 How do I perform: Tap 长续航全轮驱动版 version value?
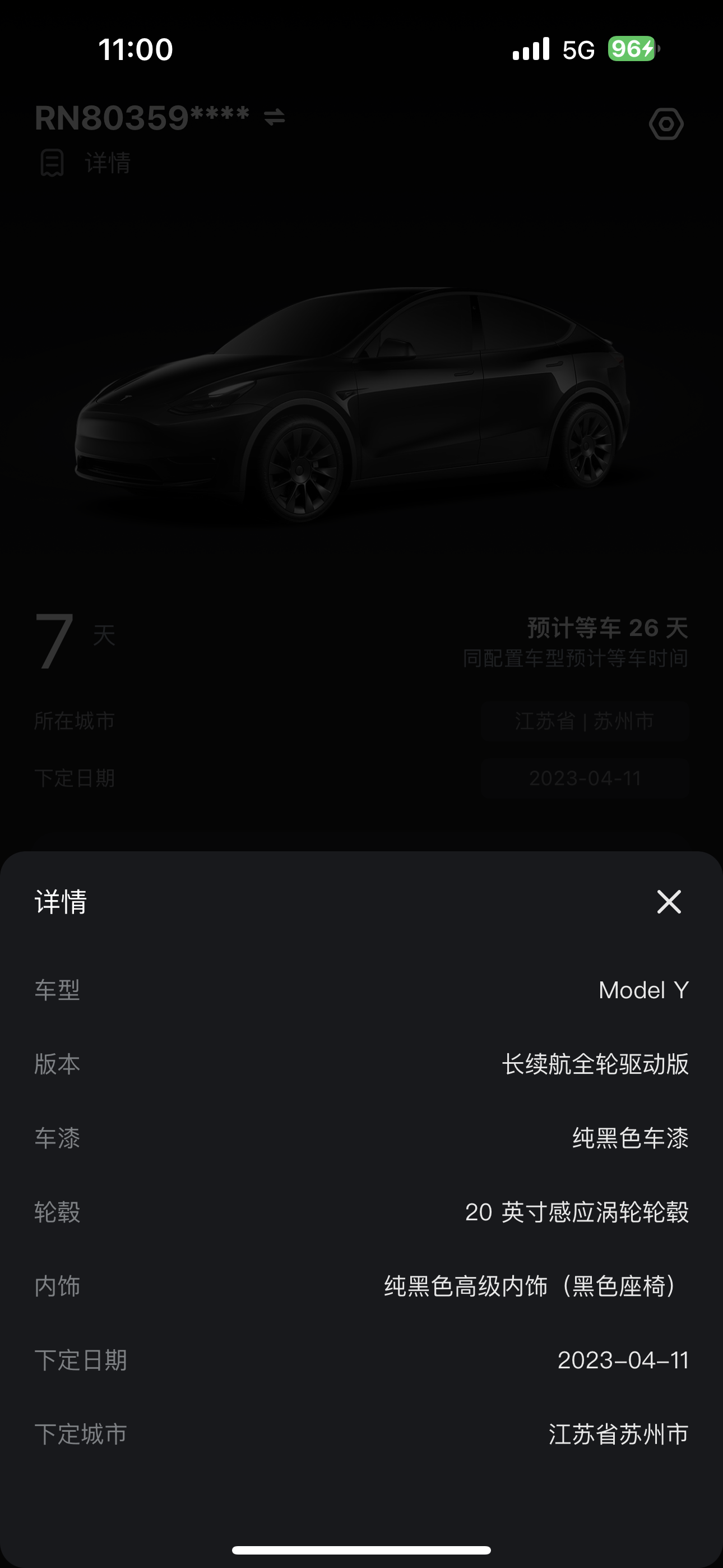(596, 1064)
